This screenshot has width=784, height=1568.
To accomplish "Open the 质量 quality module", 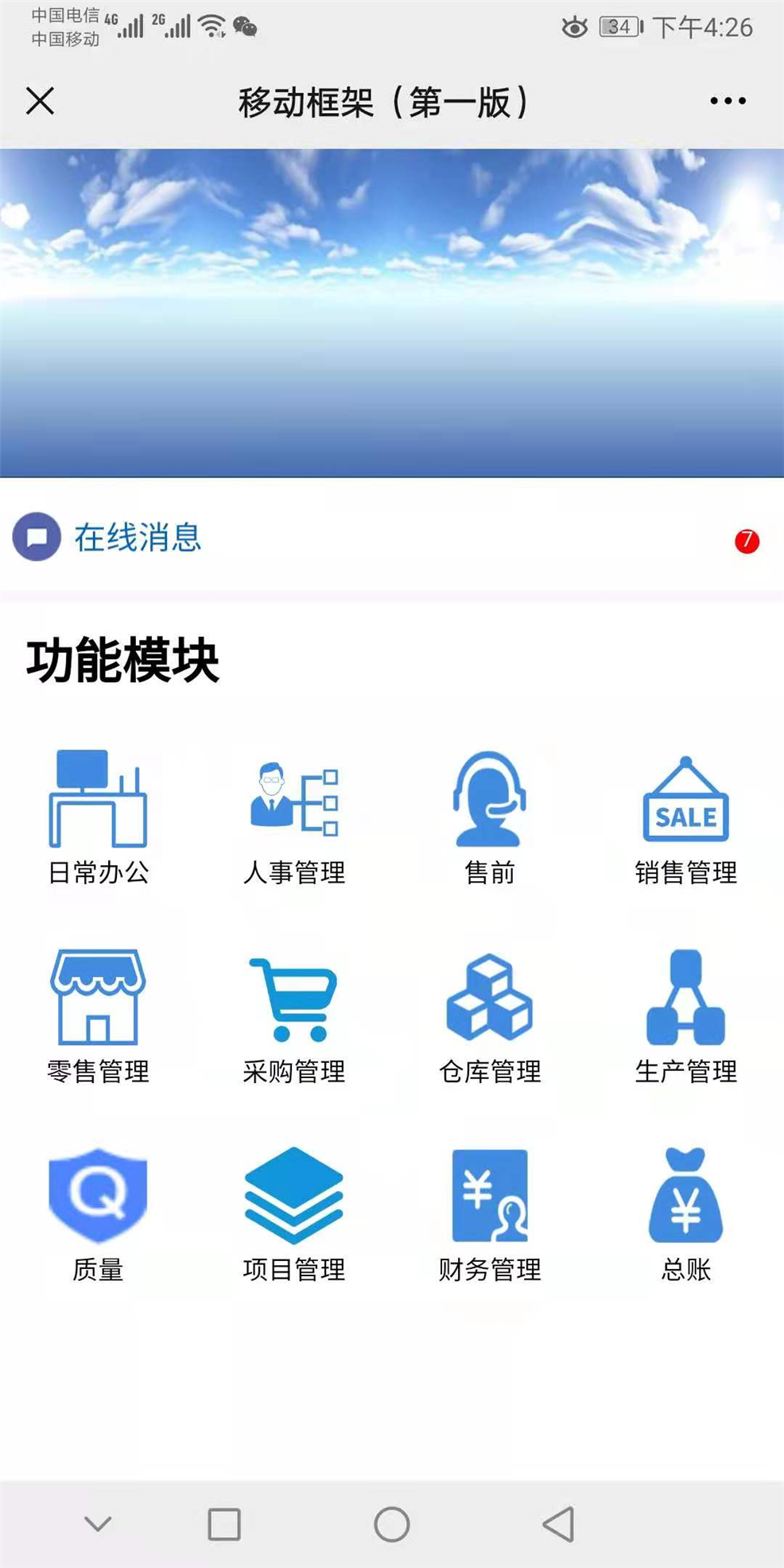I will (x=99, y=1214).
